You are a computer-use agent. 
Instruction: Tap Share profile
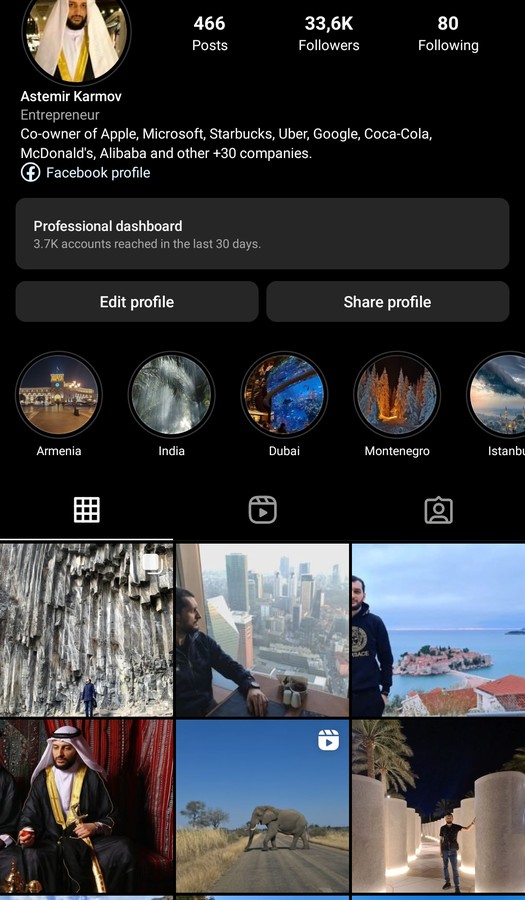click(387, 301)
